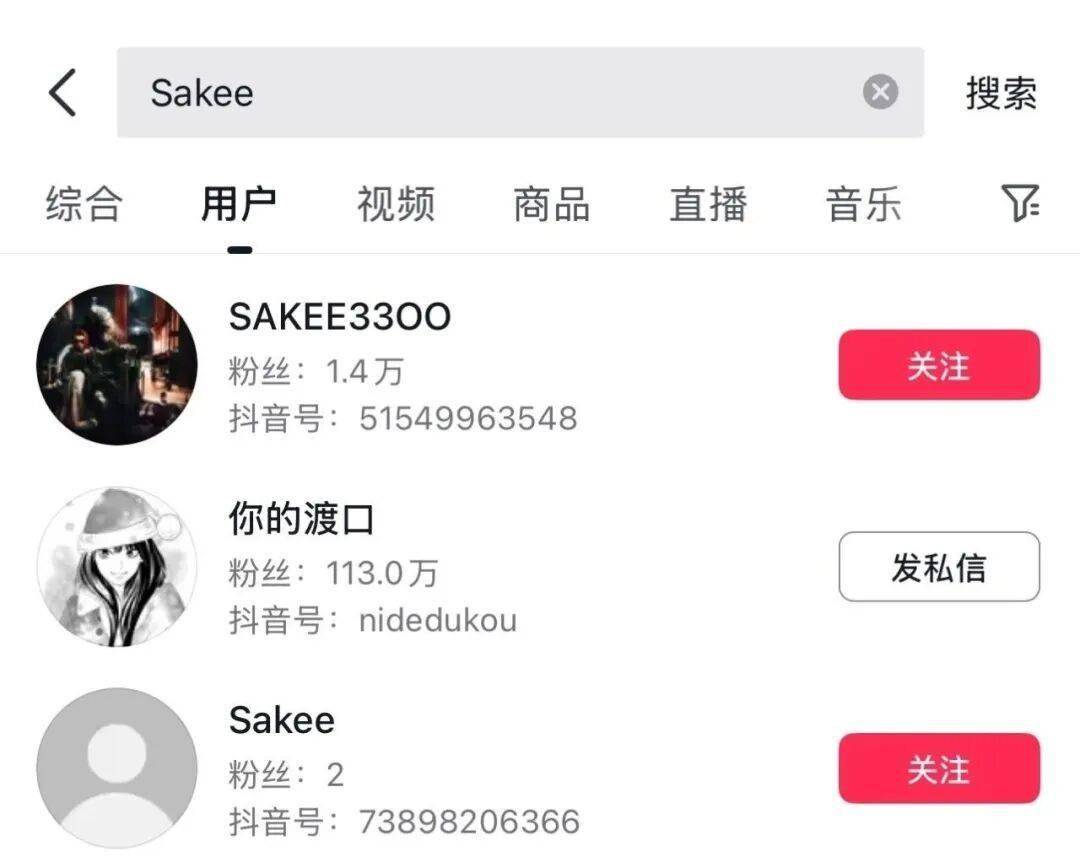
Task: Switch to the 视频 tab
Action: tap(396, 204)
